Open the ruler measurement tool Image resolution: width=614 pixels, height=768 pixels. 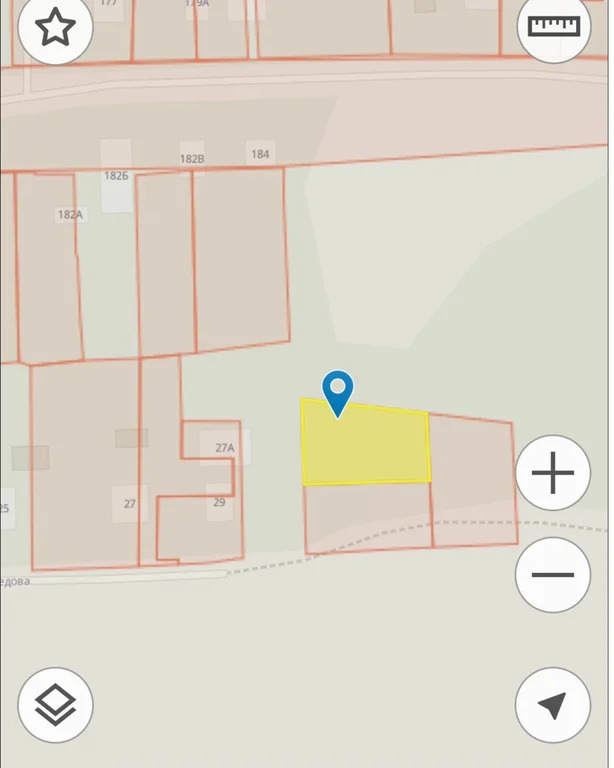click(553, 27)
